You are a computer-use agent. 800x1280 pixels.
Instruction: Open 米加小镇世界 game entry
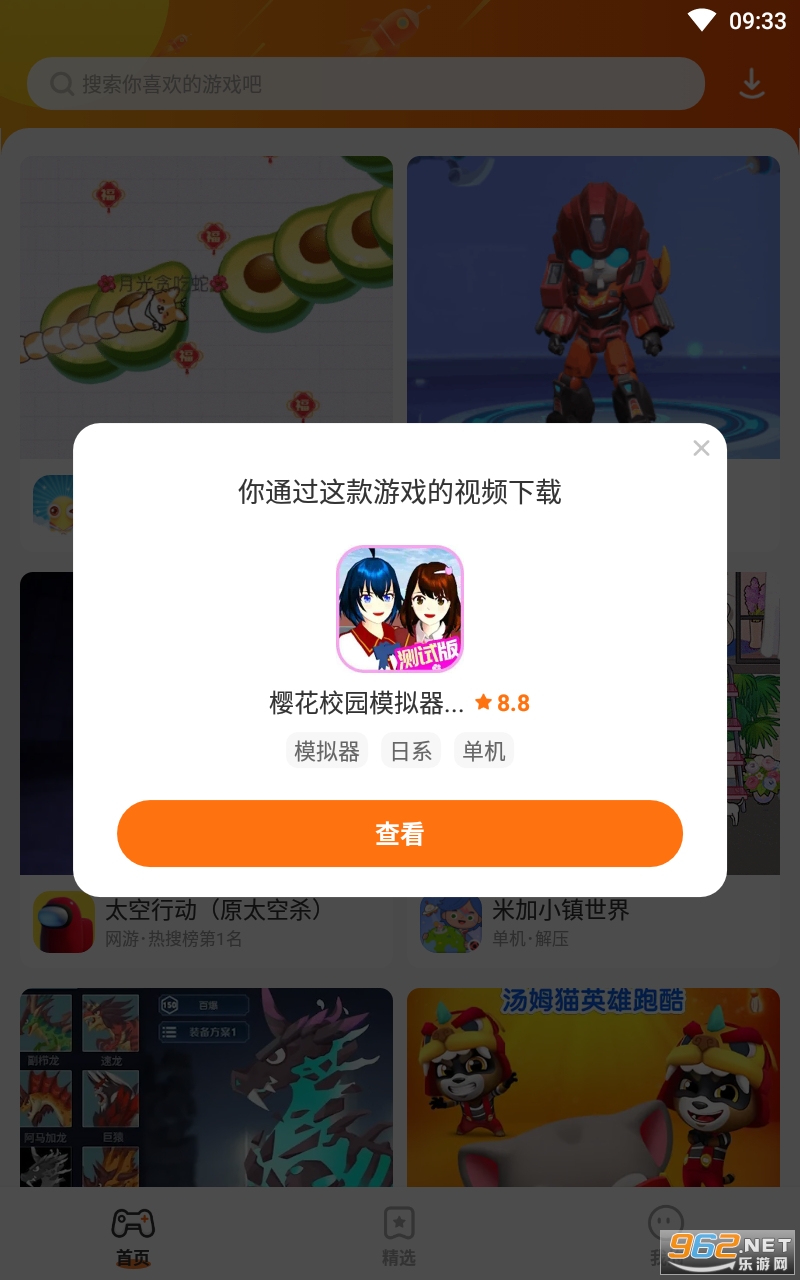tap(593, 922)
